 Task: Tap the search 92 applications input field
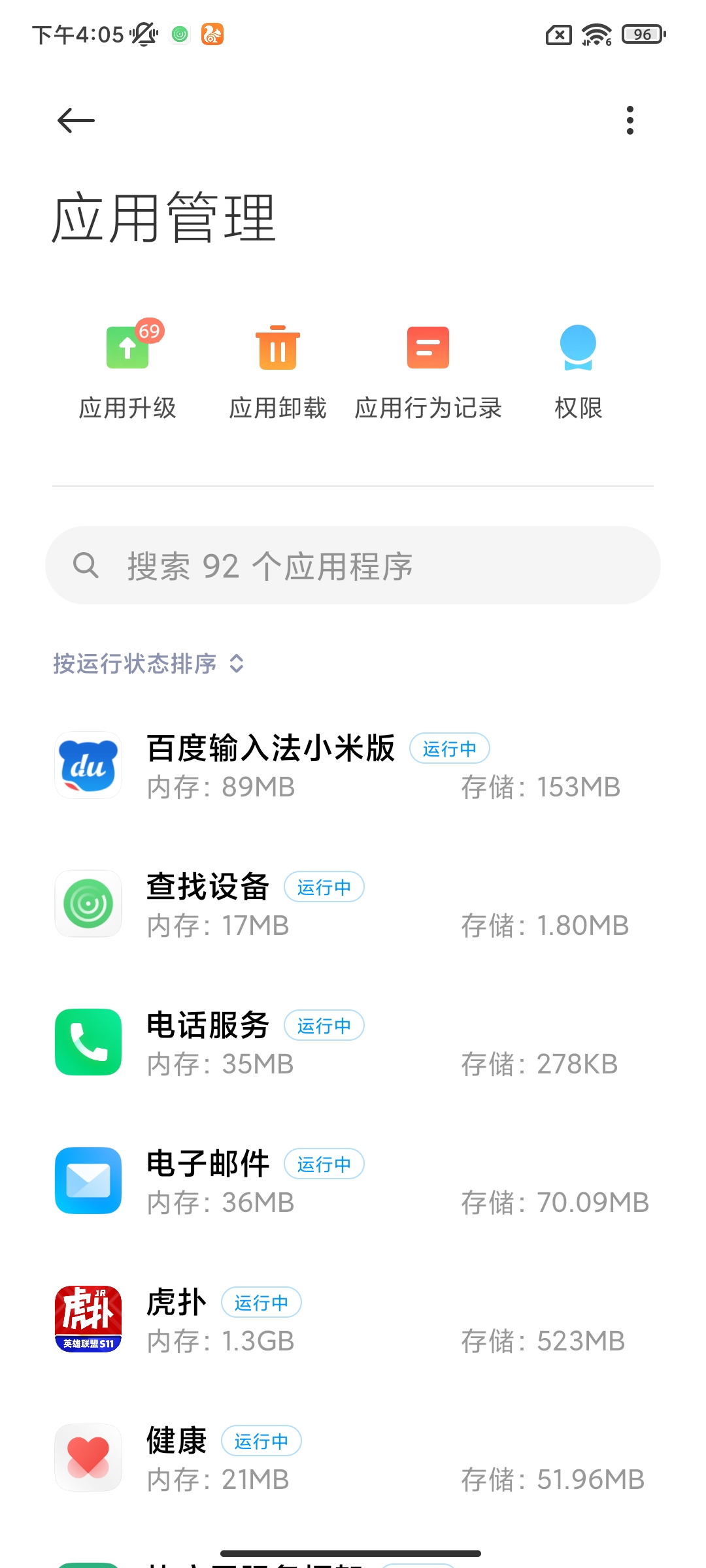coord(353,564)
